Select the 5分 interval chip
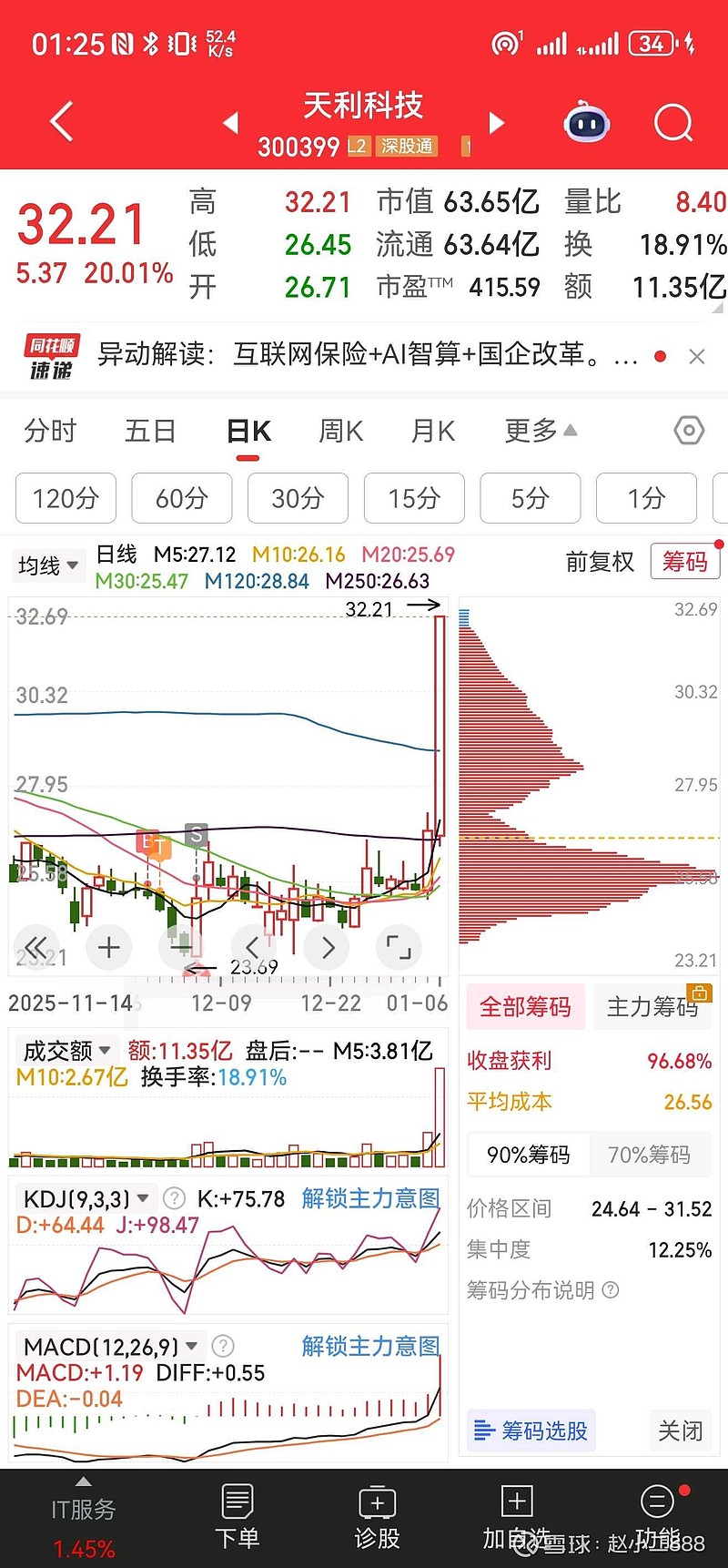 530,498
